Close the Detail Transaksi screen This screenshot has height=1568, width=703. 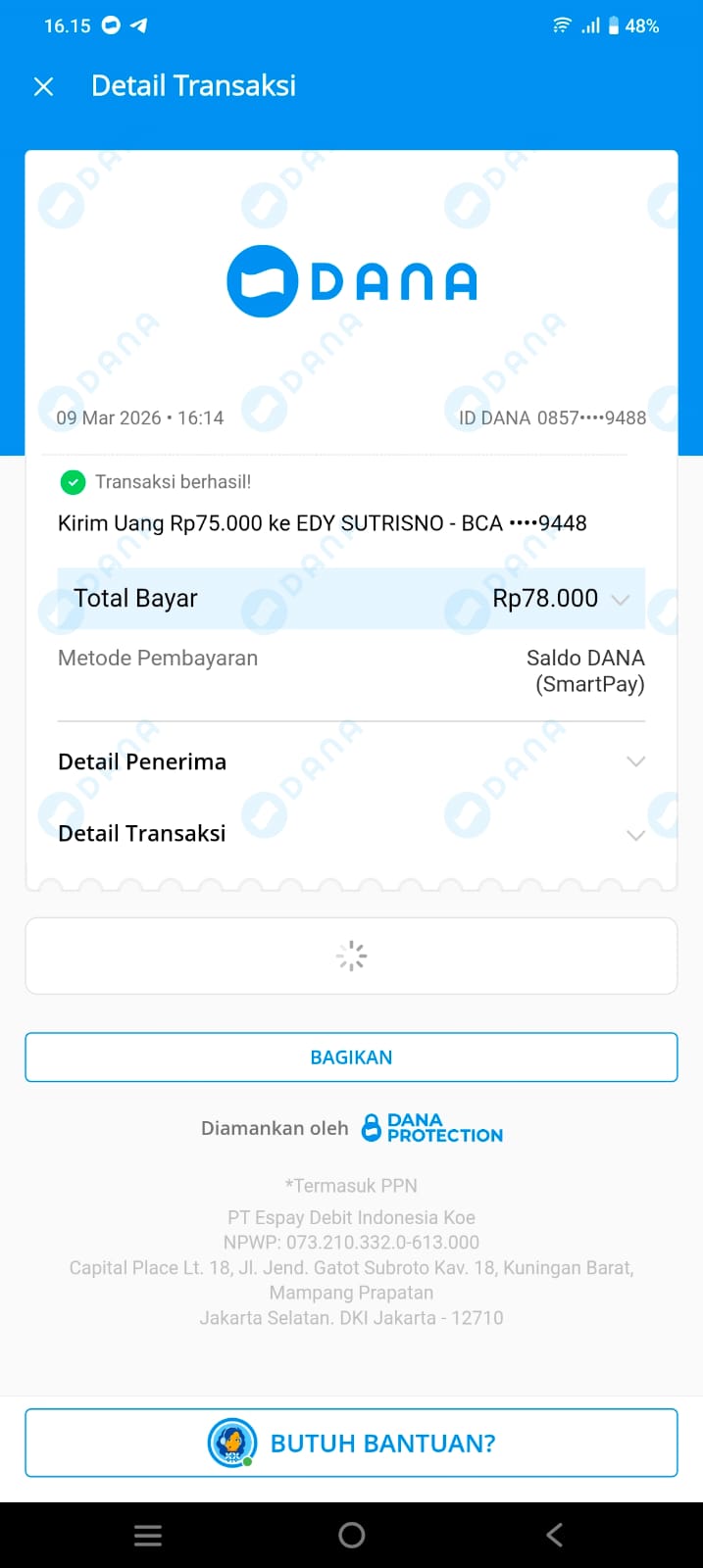point(43,86)
